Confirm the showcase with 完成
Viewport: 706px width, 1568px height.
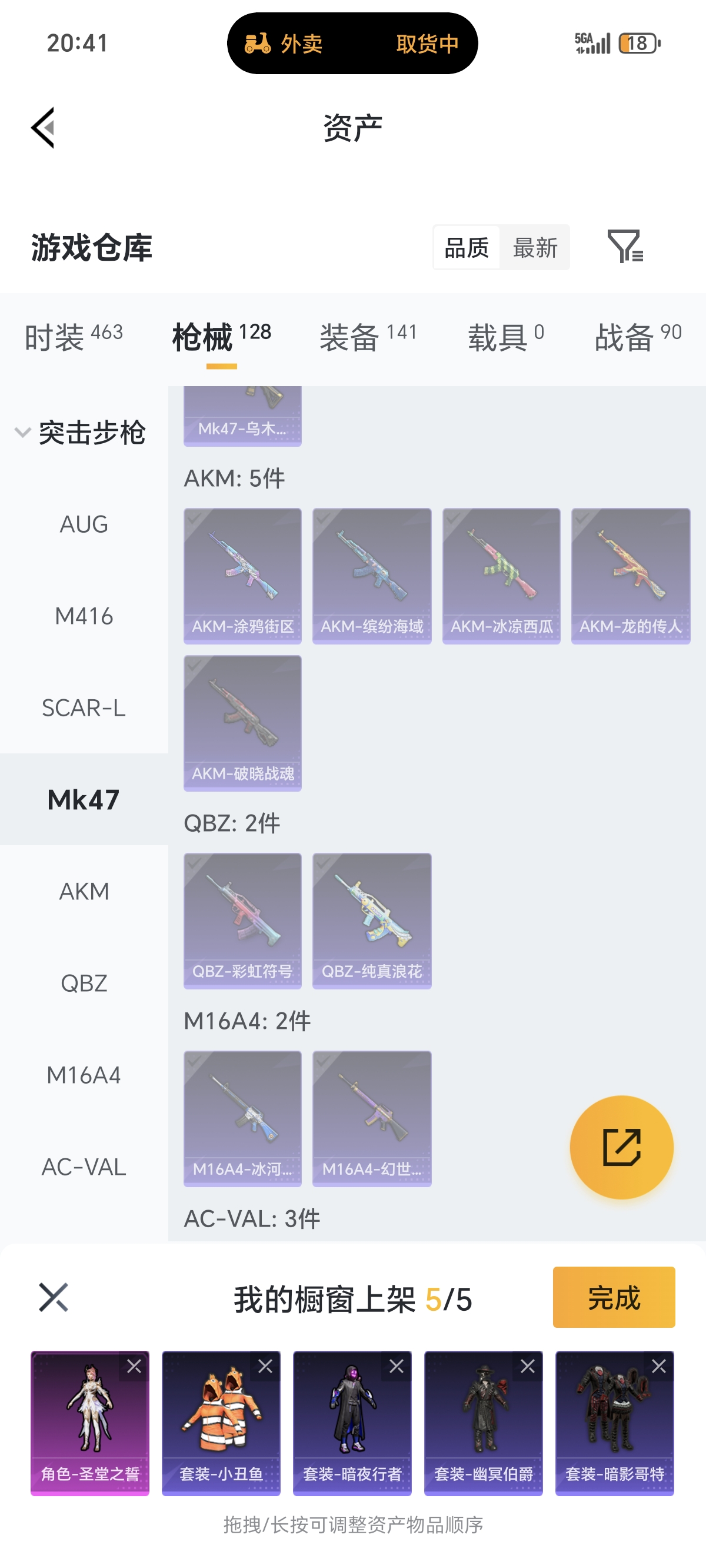(x=614, y=1297)
